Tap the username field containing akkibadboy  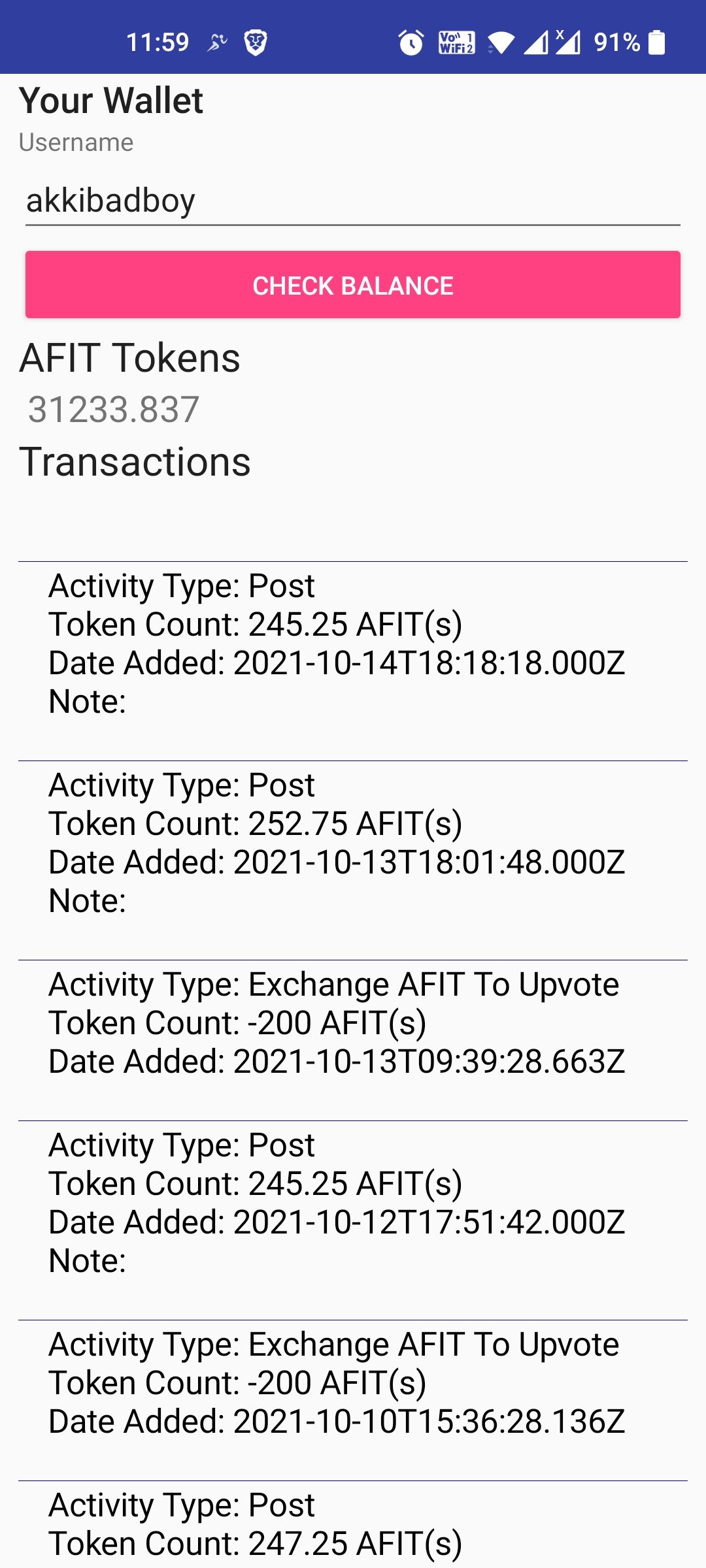click(353, 201)
